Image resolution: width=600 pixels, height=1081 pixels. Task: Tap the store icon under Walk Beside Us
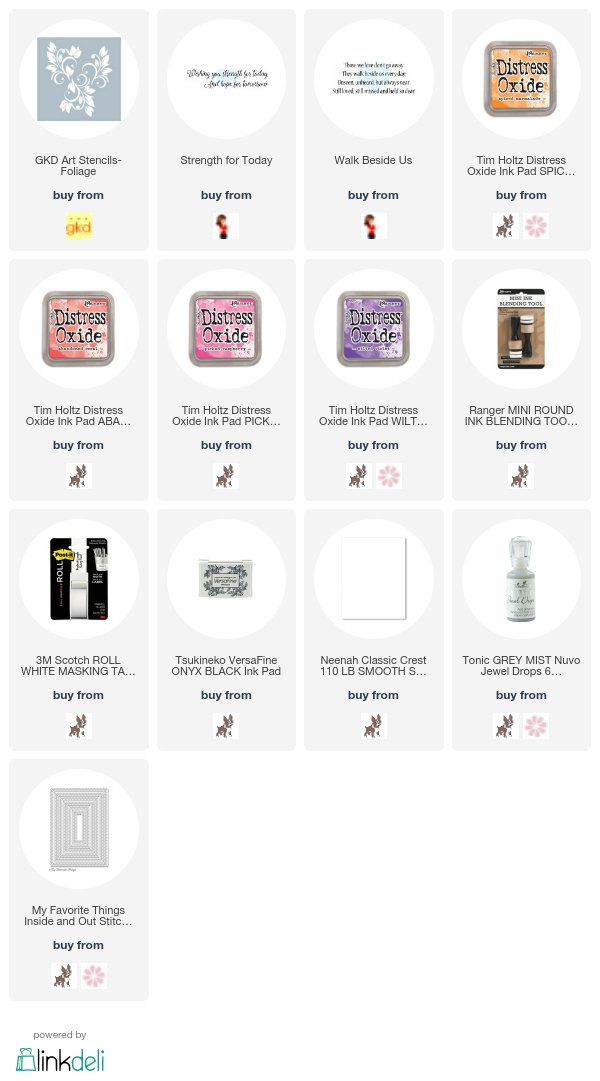click(x=373, y=226)
